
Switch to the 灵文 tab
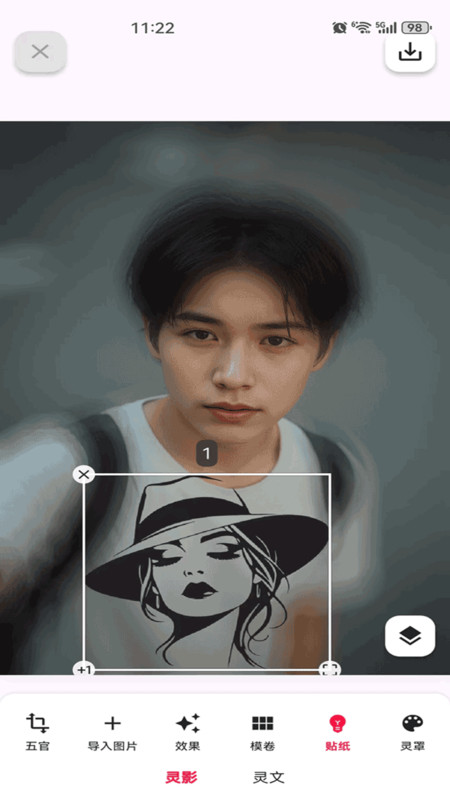pyautogui.click(x=269, y=777)
